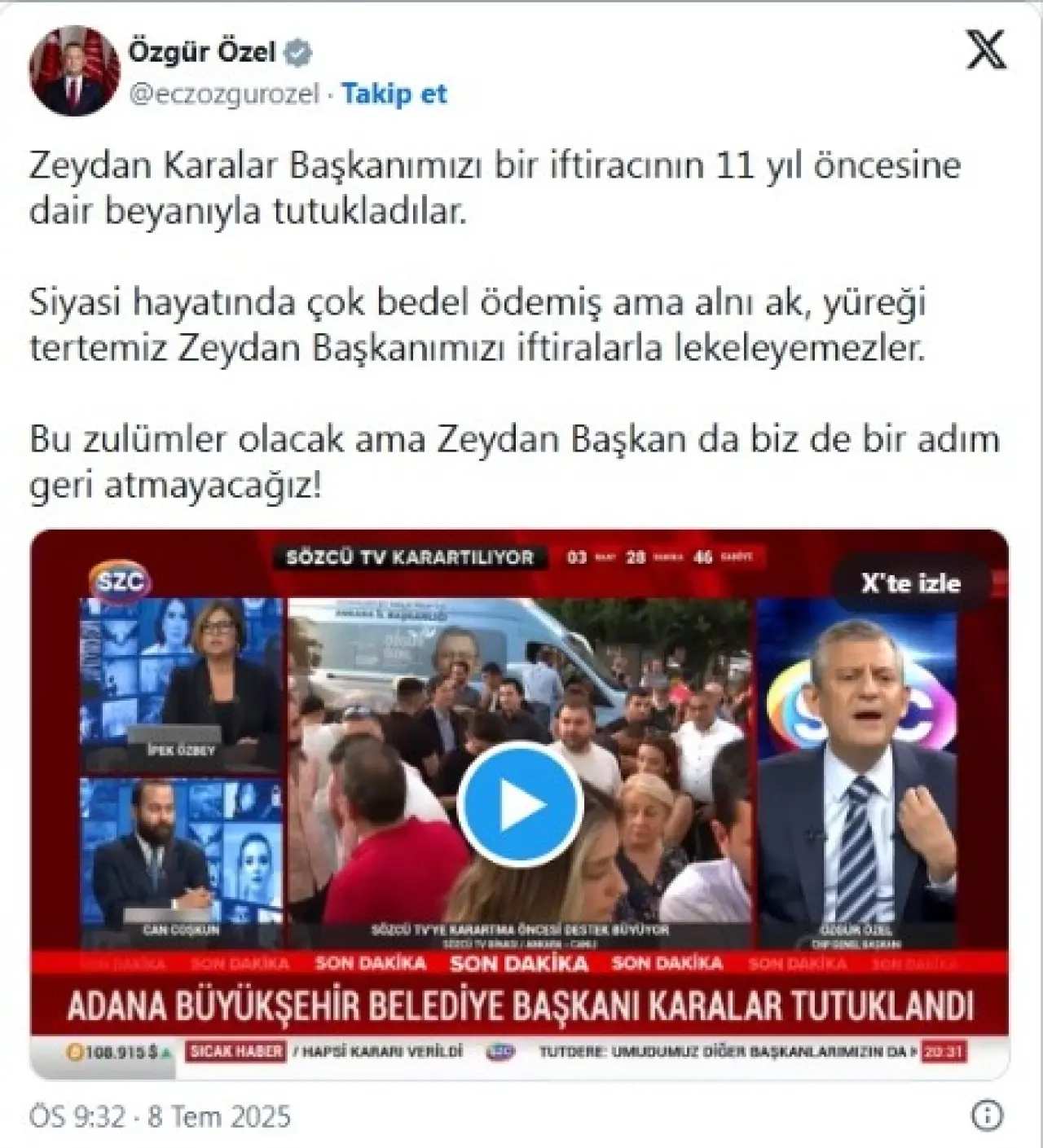Open the tweet timestamp ÖS 9:32
This screenshot has width=1043, height=1148.
click(x=160, y=1115)
